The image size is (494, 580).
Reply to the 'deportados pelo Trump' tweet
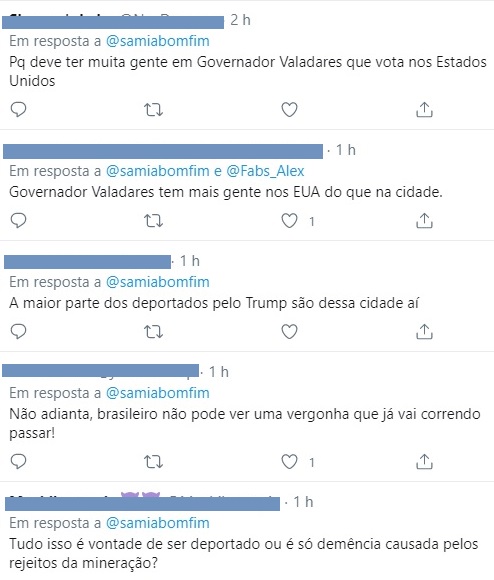click(18, 331)
